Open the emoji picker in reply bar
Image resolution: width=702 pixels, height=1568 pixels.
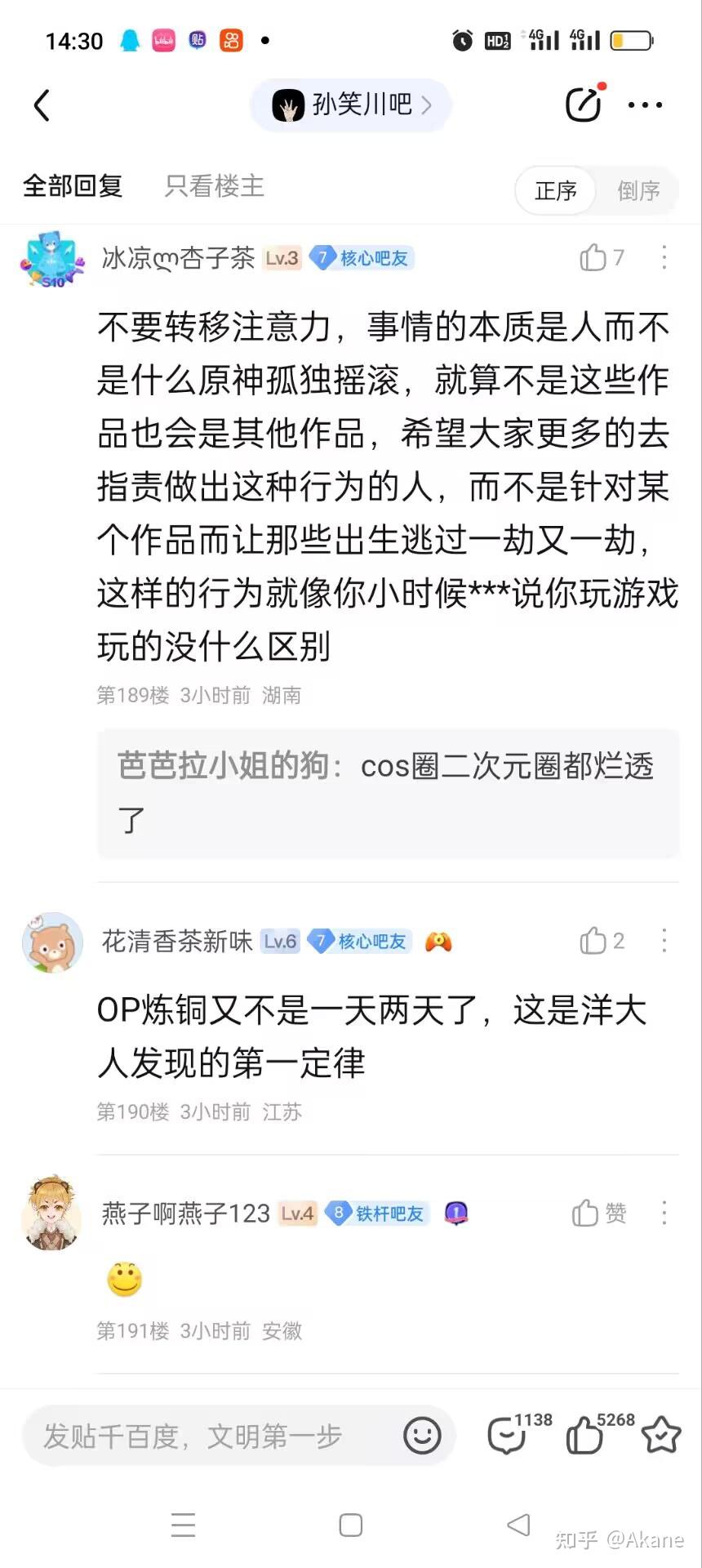[x=422, y=1436]
